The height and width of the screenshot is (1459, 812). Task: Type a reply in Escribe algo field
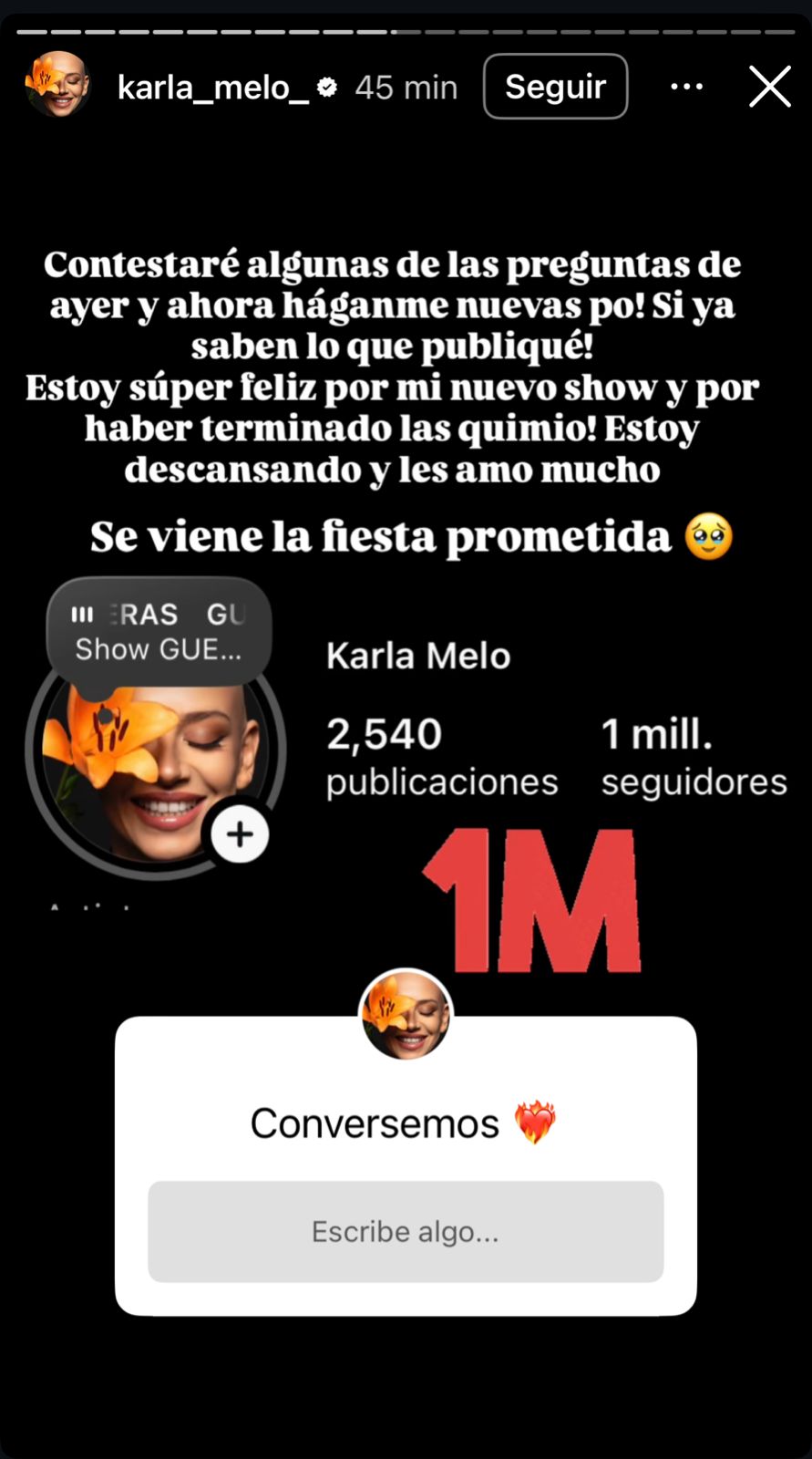(406, 1232)
